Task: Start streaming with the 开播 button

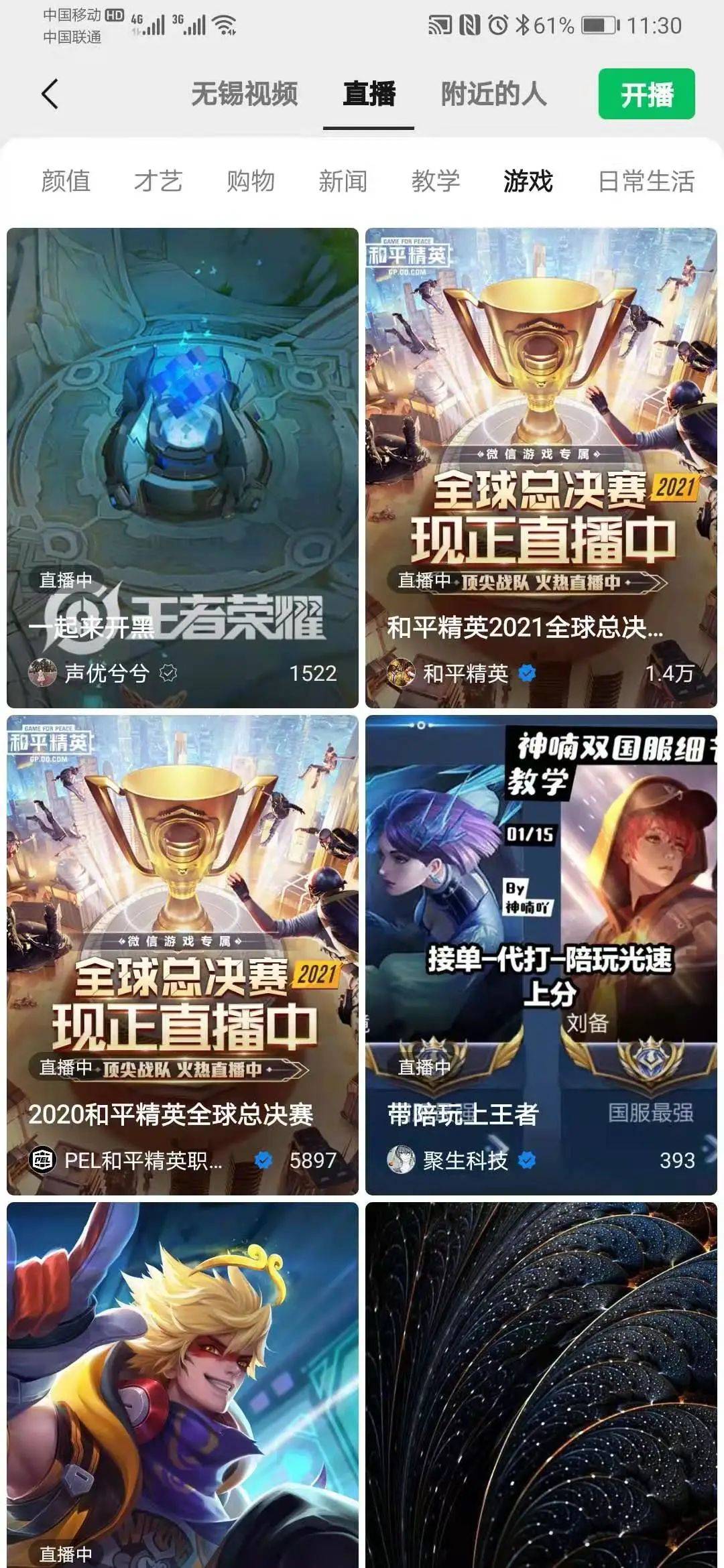Action: point(646,94)
